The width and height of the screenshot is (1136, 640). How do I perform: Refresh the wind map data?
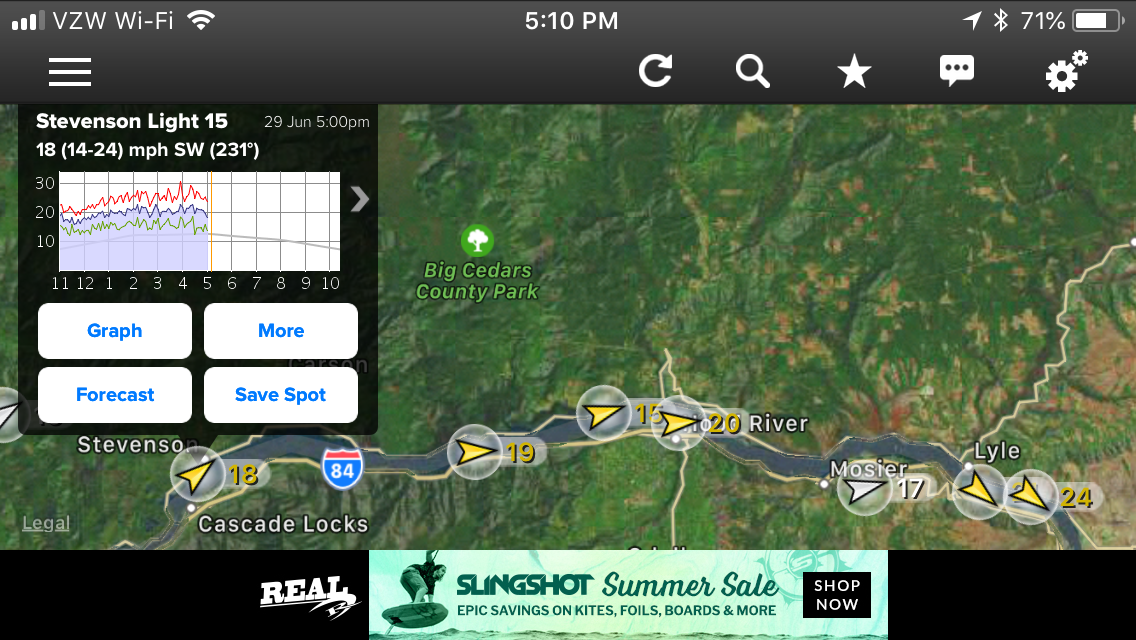pos(656,72)
